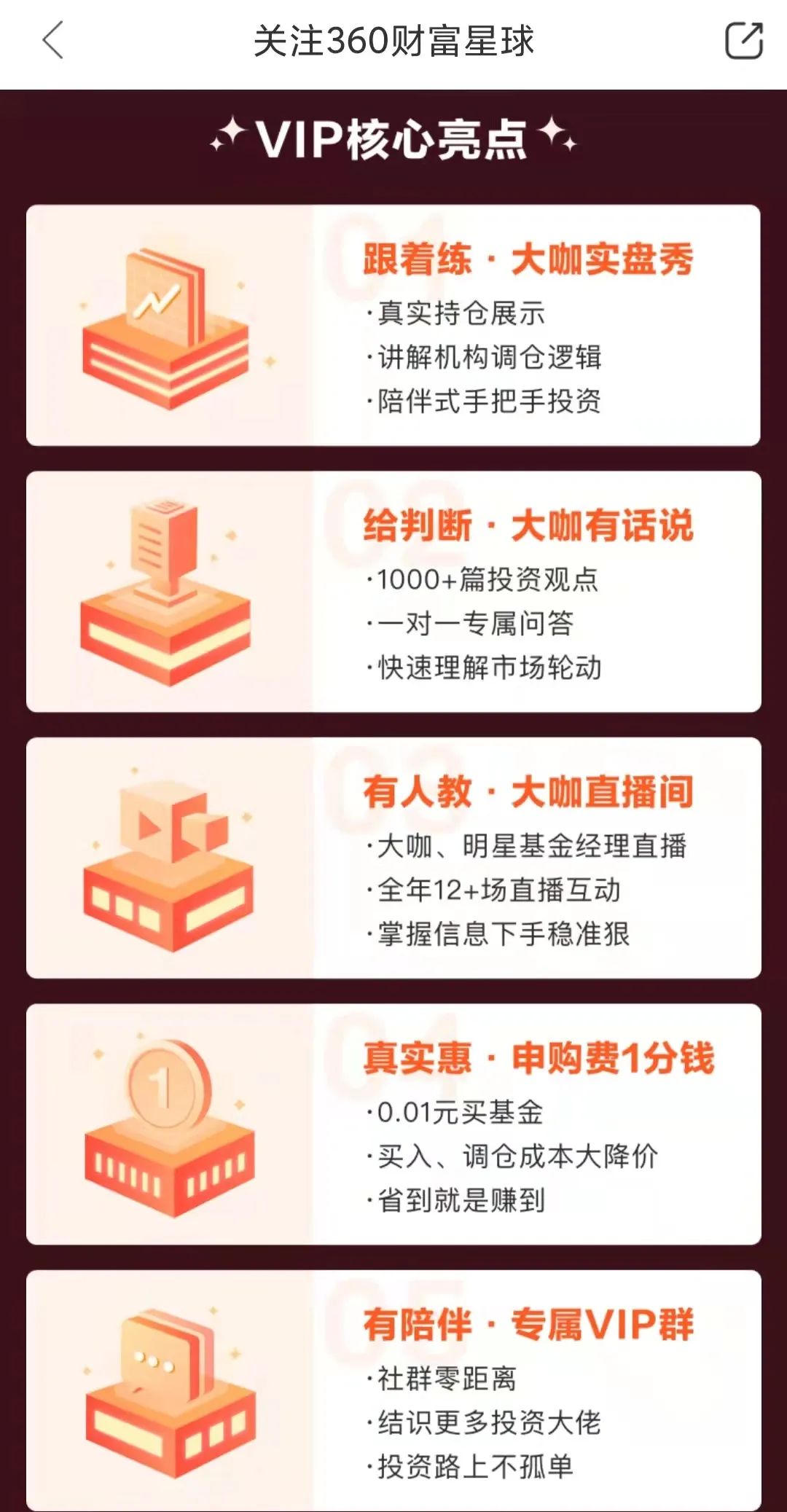The height and width of the screenshot is (1512, 787).
Task: Share this page via top-right icon
Action: (743, 40)
